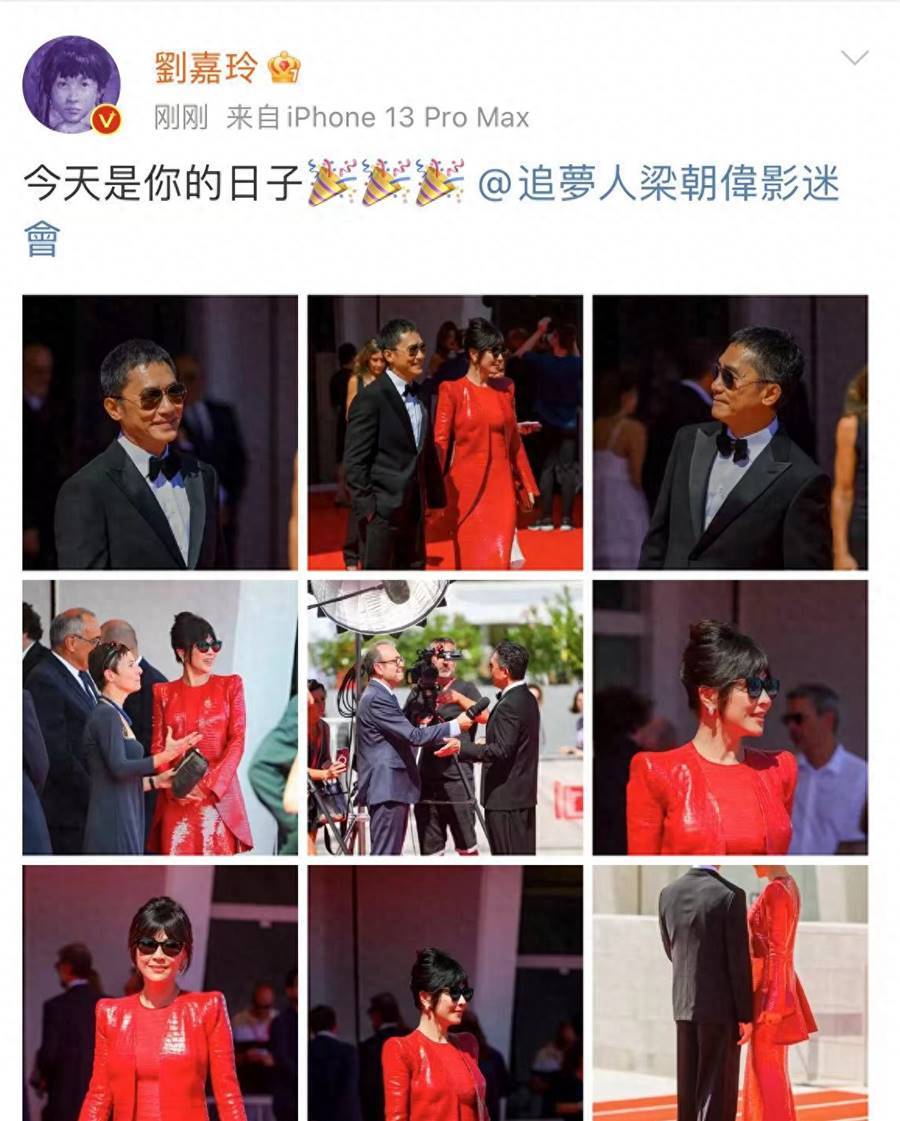Open the camera crew interview photo
The height and width of the screenshot is (1121, 900).
coord(445,717)
